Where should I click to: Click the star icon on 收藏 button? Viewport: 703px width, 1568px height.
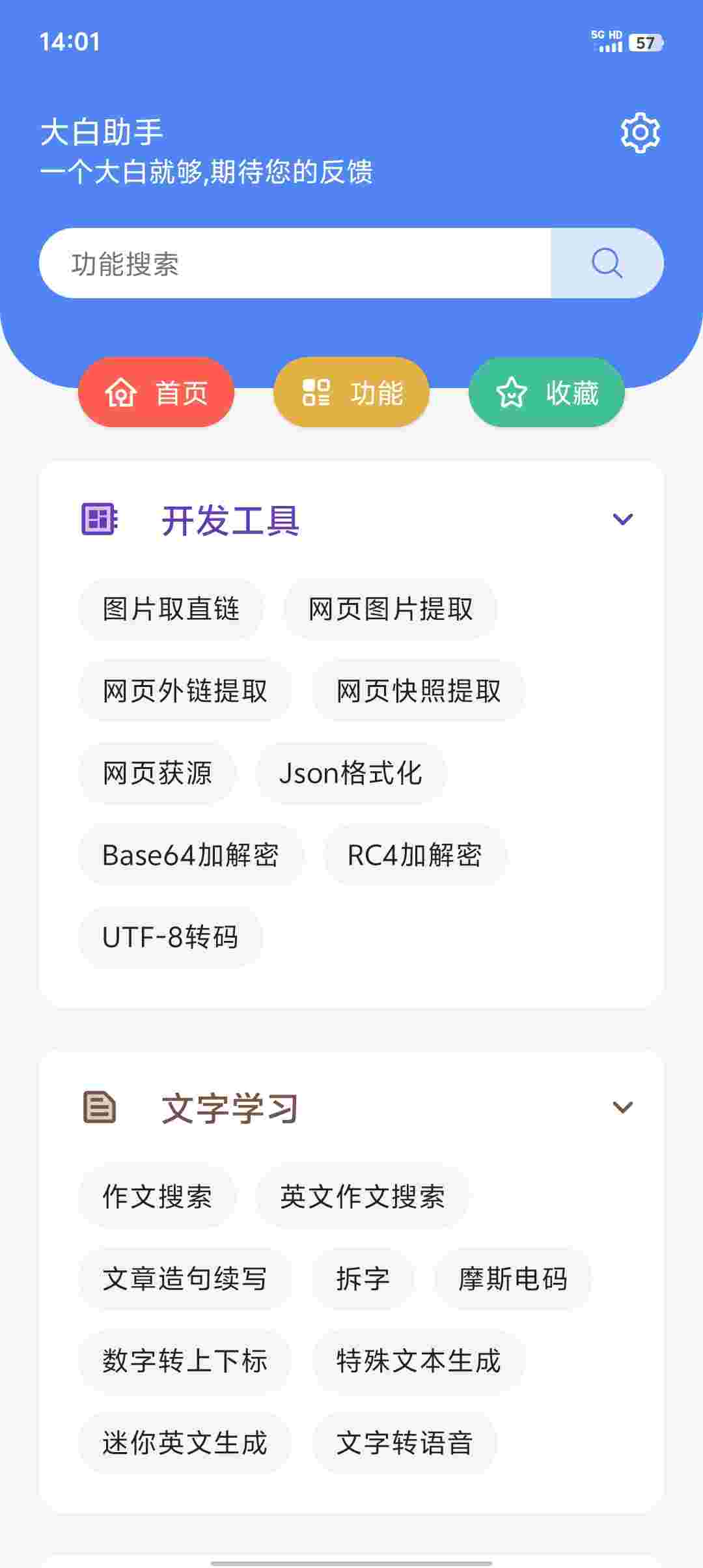tap(514, 392)
